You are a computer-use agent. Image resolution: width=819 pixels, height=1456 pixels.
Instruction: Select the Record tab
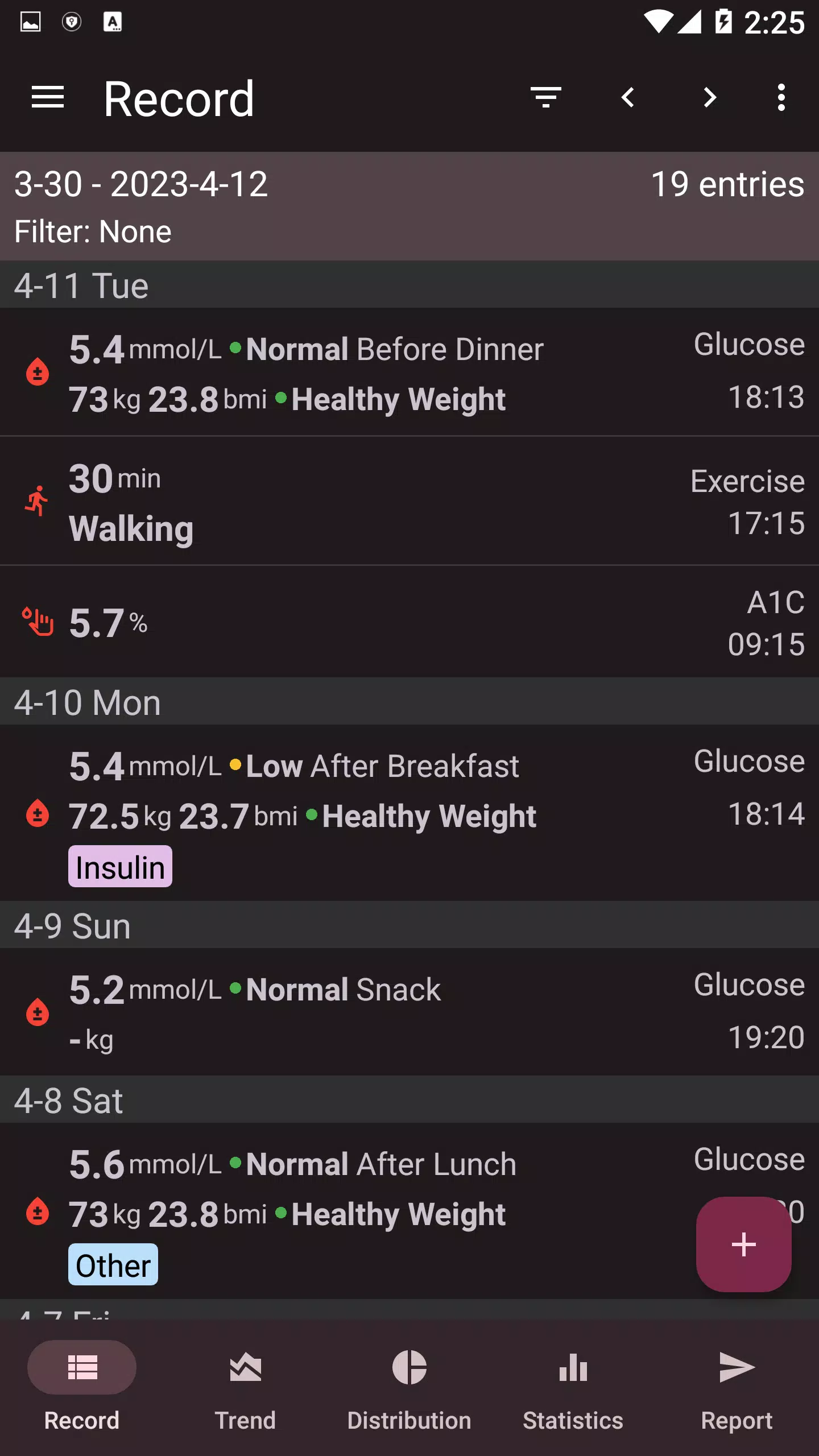coord(82,1388)
